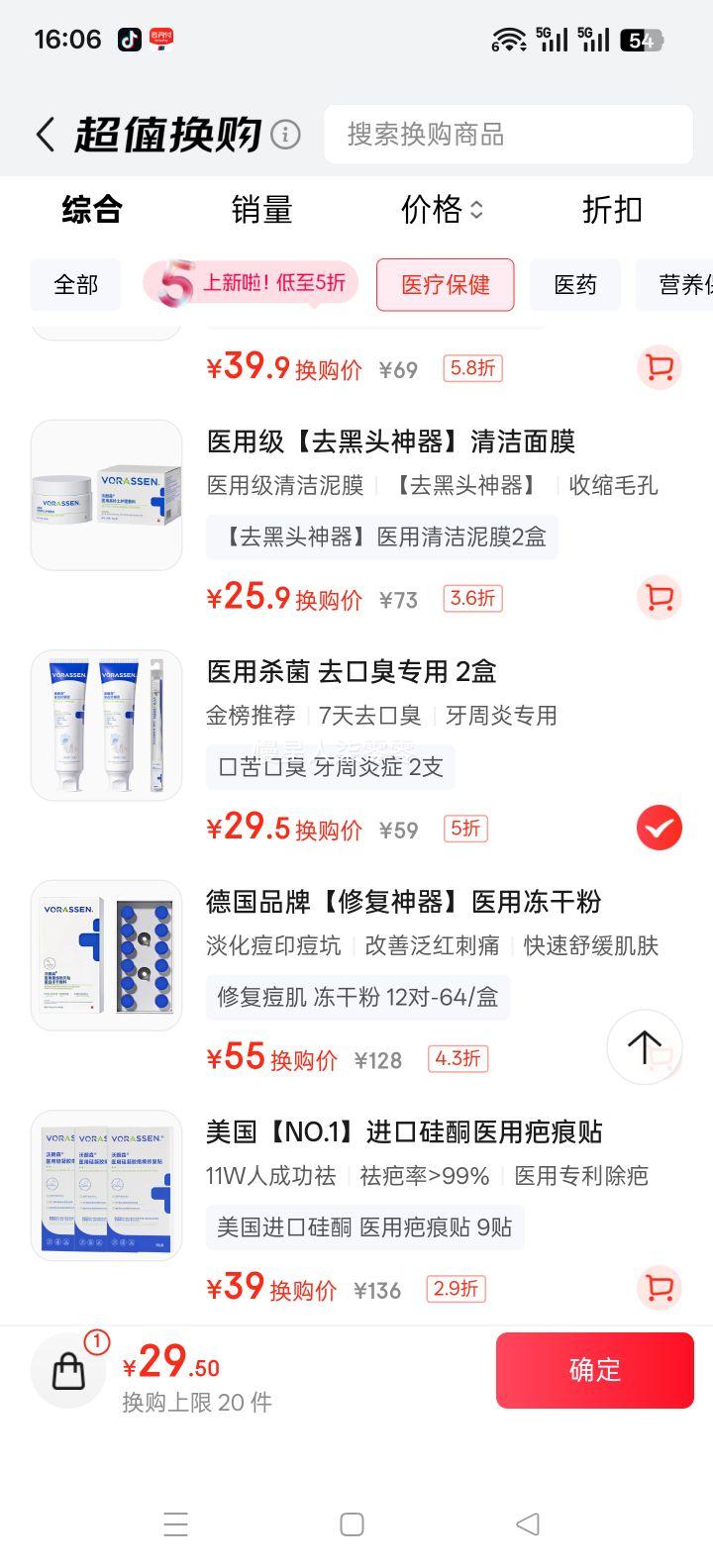Open the 上新啦！低至5折 chip
This screenshot has height=1568, width=713.
click(x=252, y=284)
